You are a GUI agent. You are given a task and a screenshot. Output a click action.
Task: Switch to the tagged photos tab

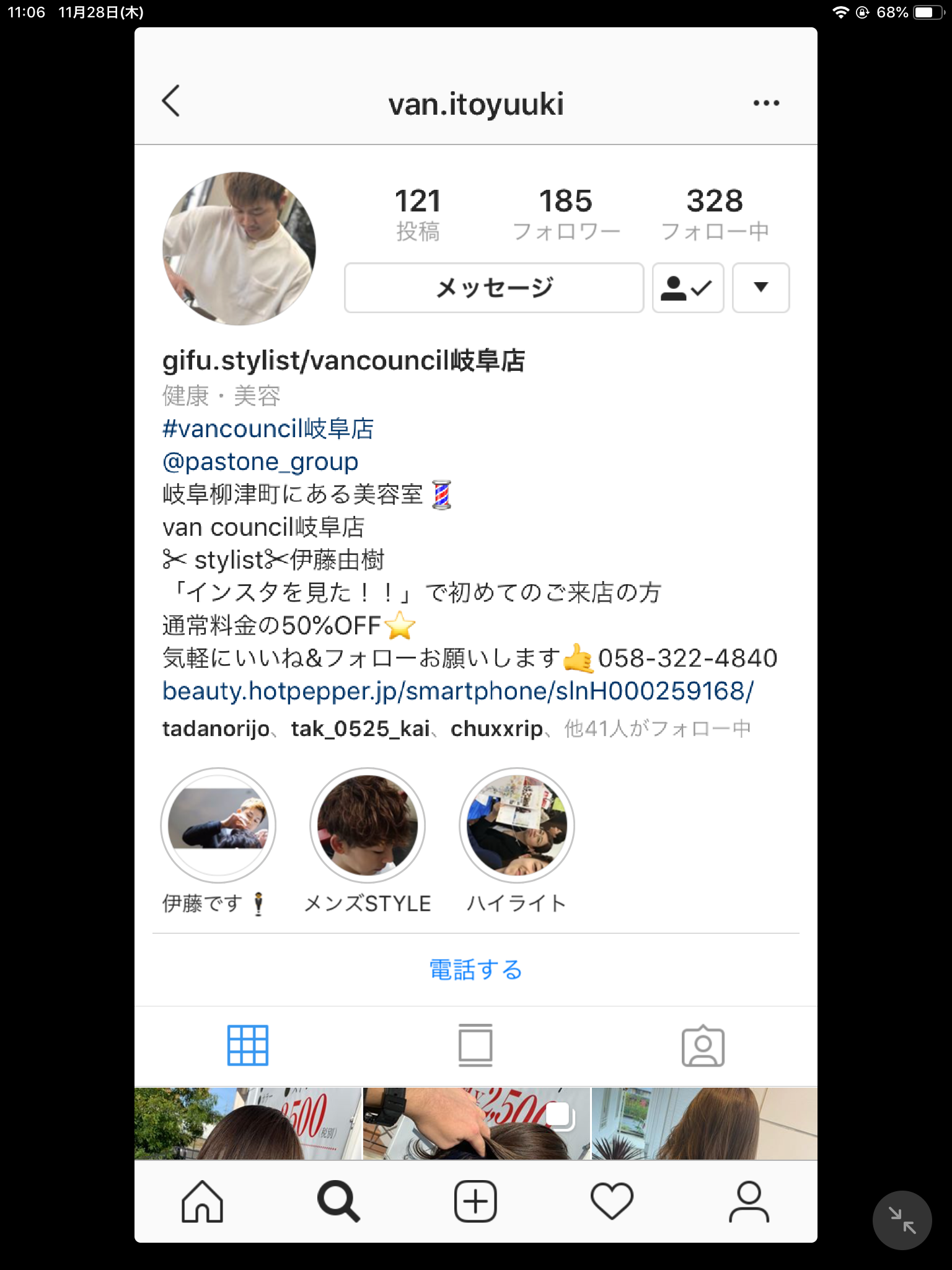703,1046
